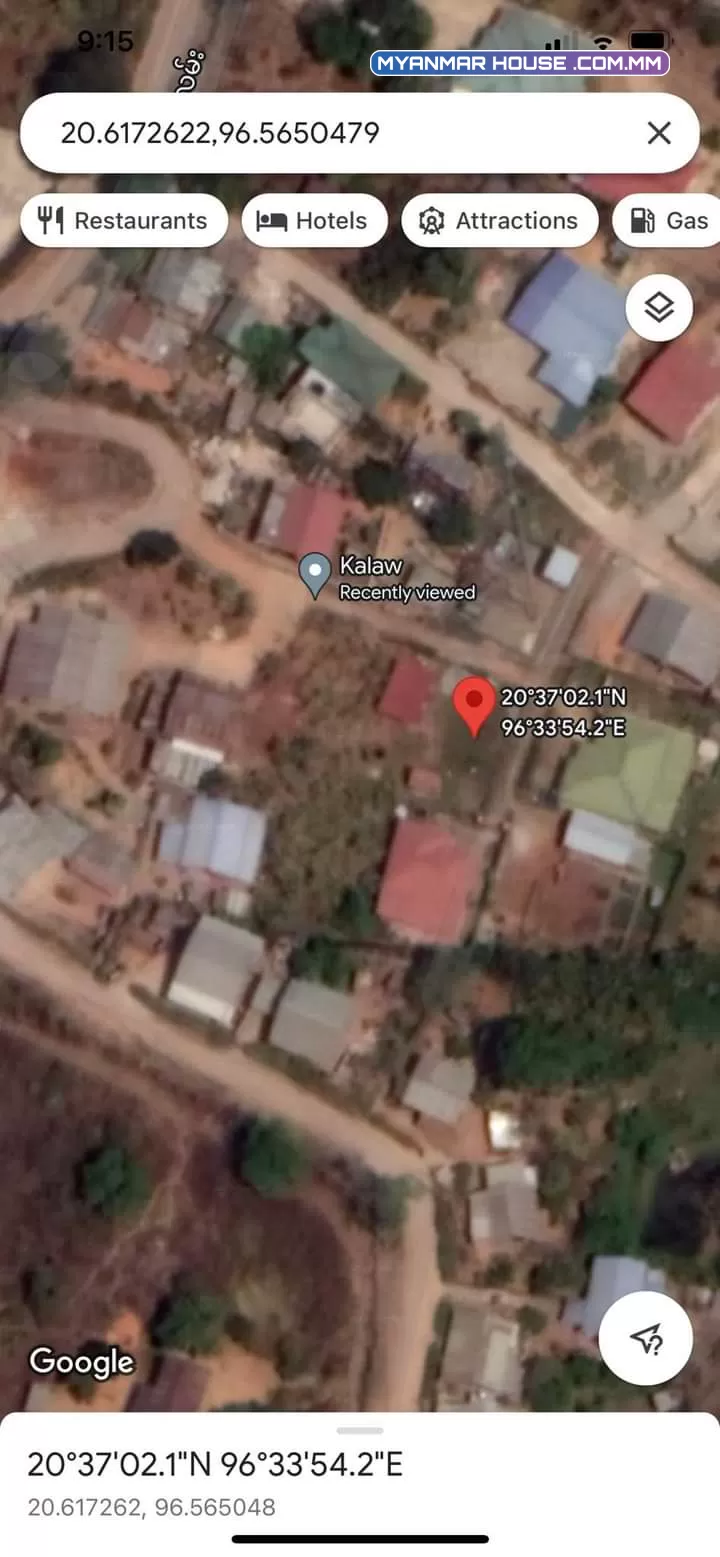Open the 20°37'02.1"N 96°33'54.2"E details panel
Image resolution: width=720 pixels, height=1557 pixels.
[x=360, y=1484]
